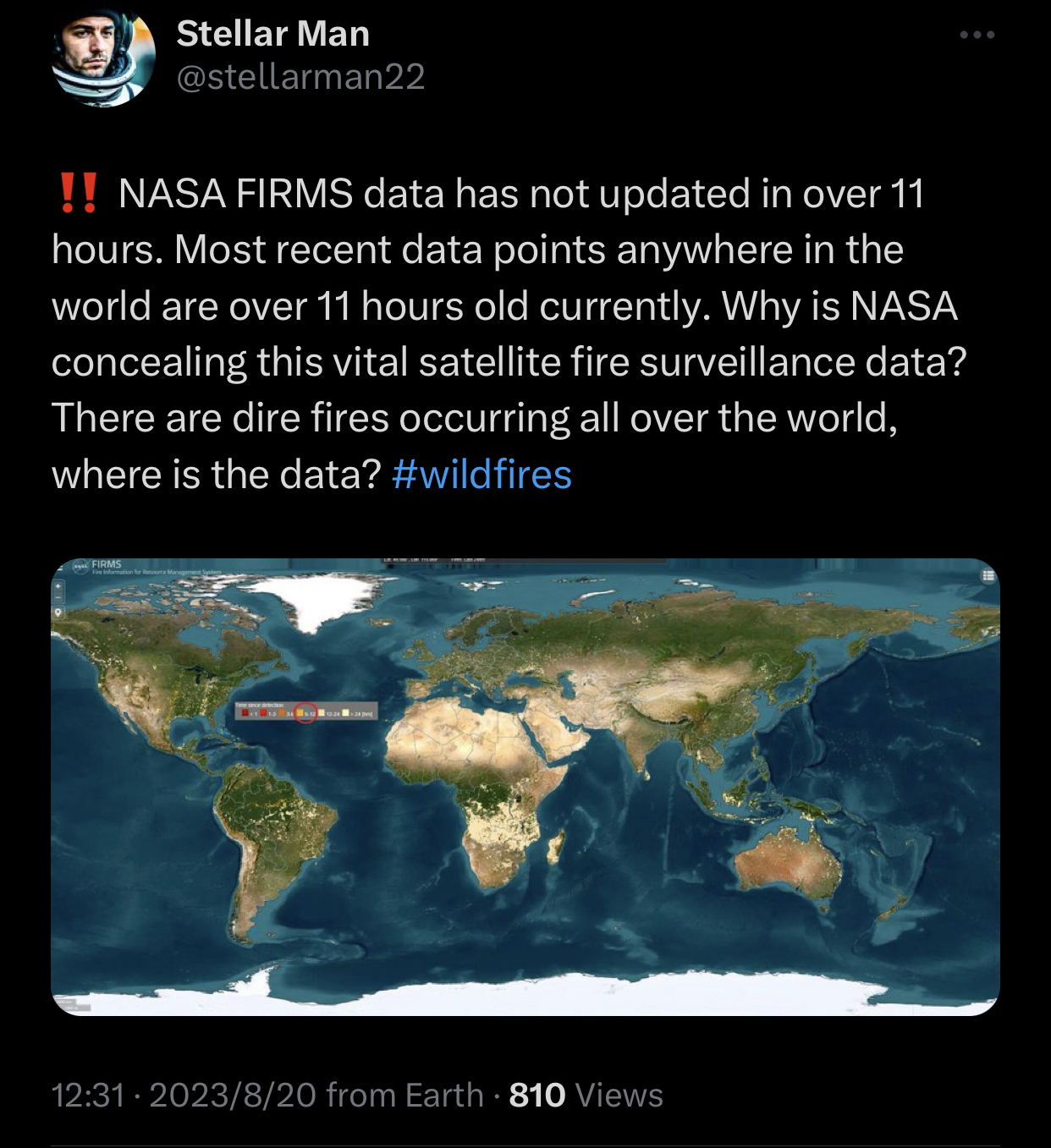Open the tweet's three-dot overflow menu
1051x1148 pixels.
click(977, 35)
